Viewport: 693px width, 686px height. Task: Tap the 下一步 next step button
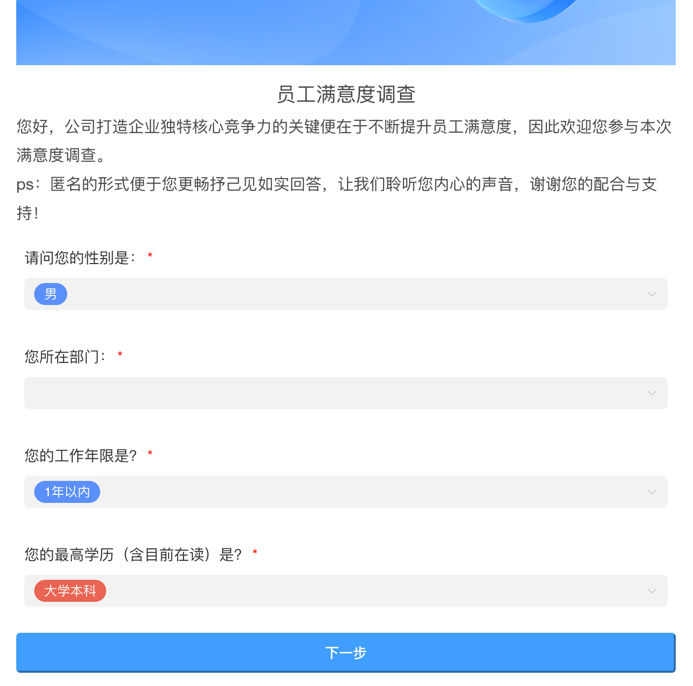click(x=345, y=652)
